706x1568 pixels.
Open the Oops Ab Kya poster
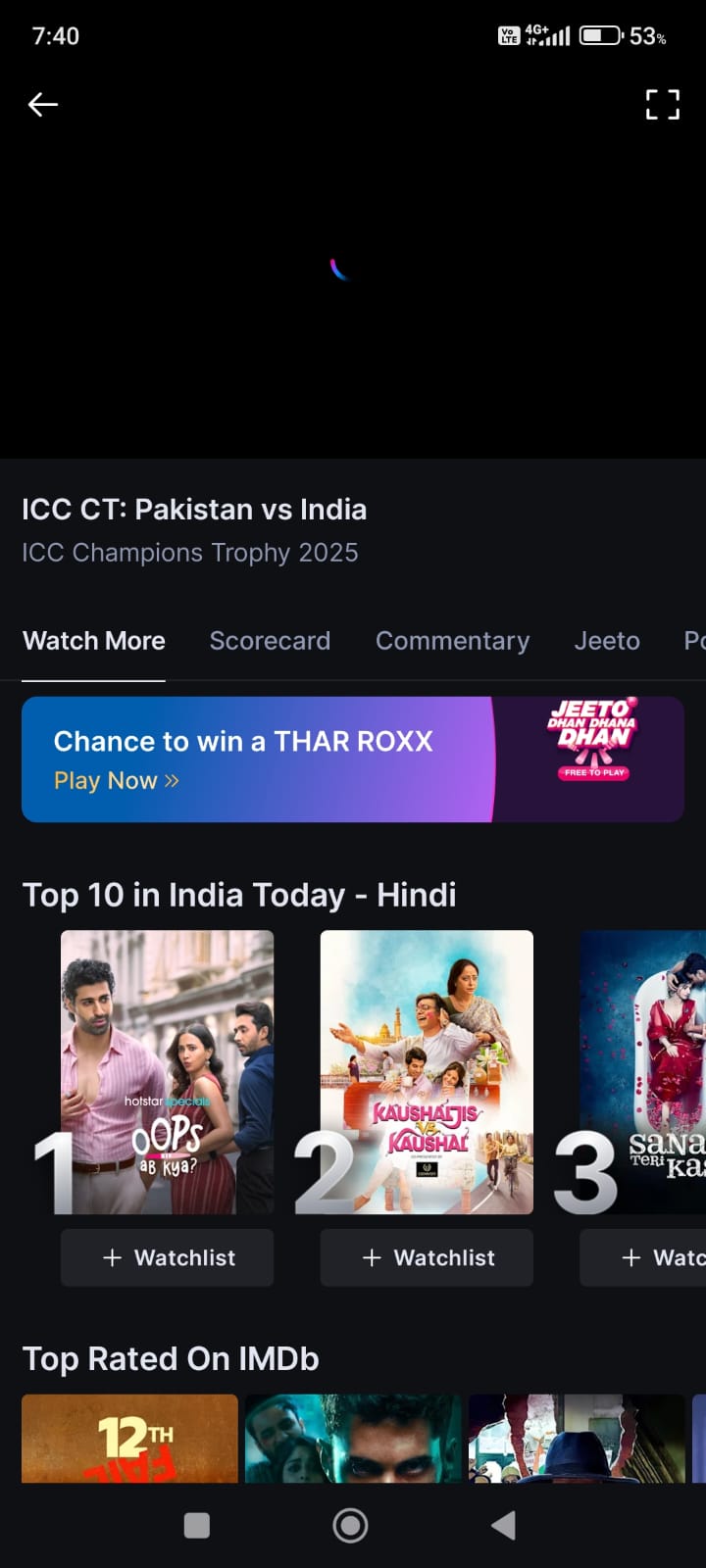pos(167,1072)
